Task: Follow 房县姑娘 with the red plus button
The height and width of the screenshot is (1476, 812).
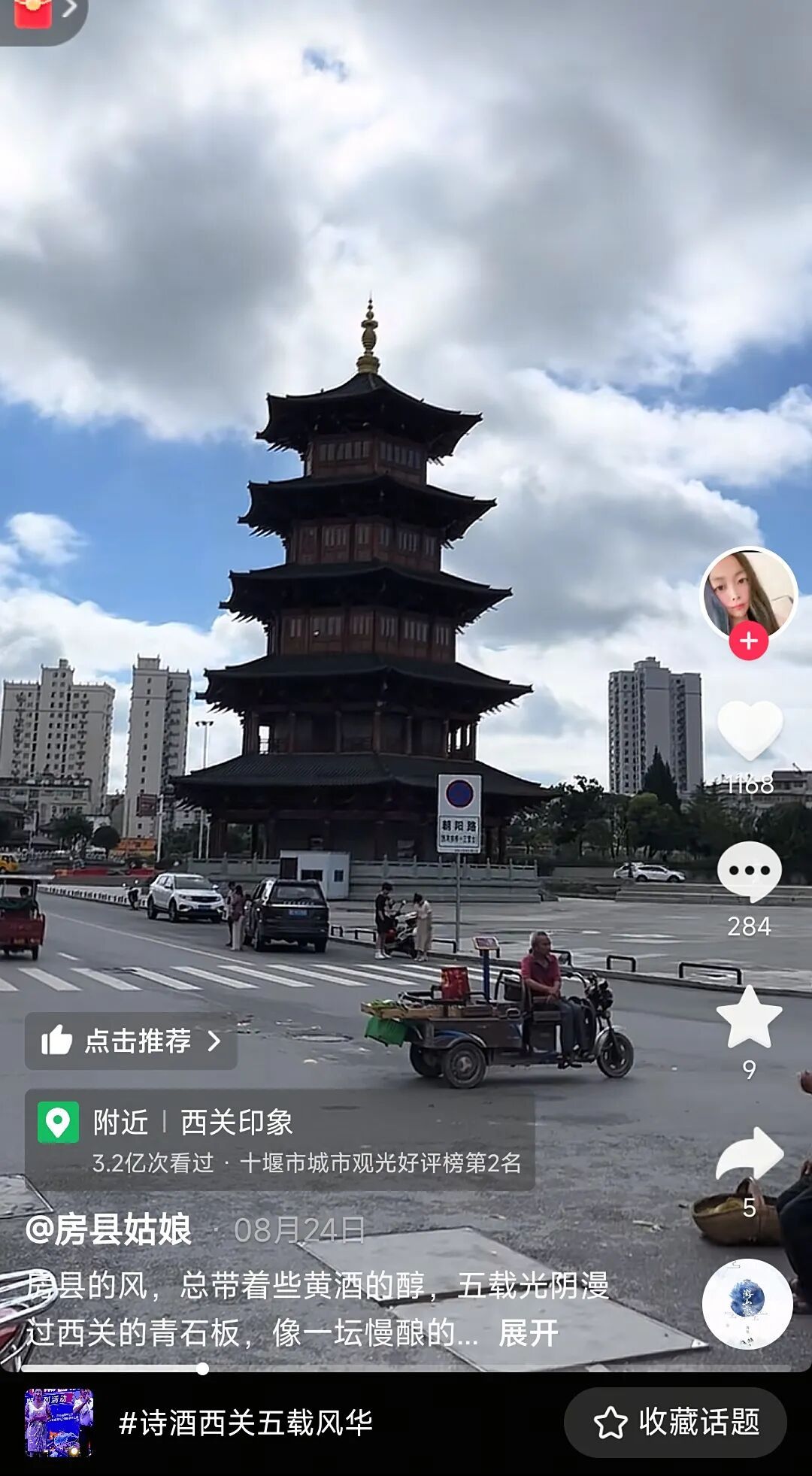Action: click(x=748, y=641)
